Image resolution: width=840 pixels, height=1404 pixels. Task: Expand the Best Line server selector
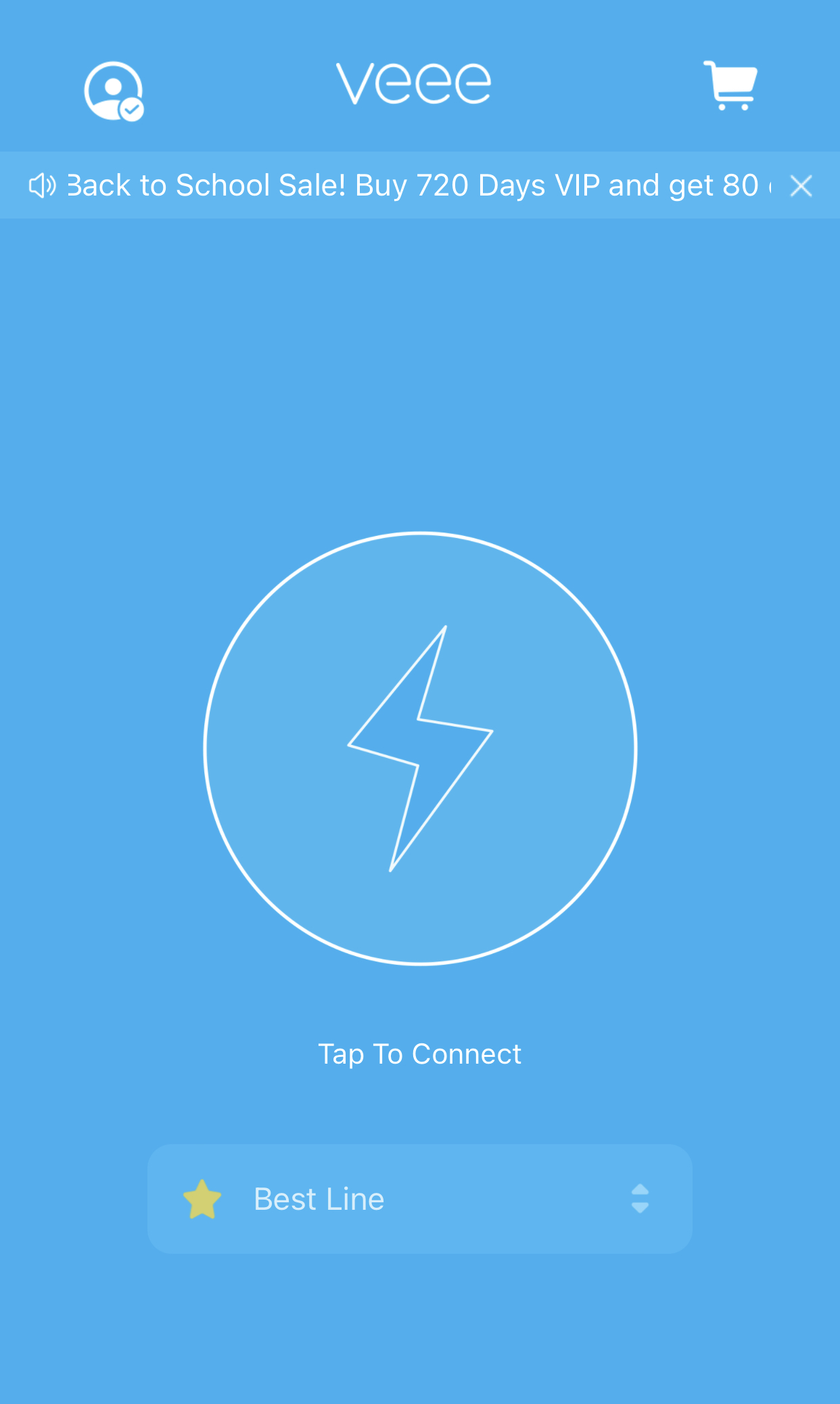tap(420, 1199)
